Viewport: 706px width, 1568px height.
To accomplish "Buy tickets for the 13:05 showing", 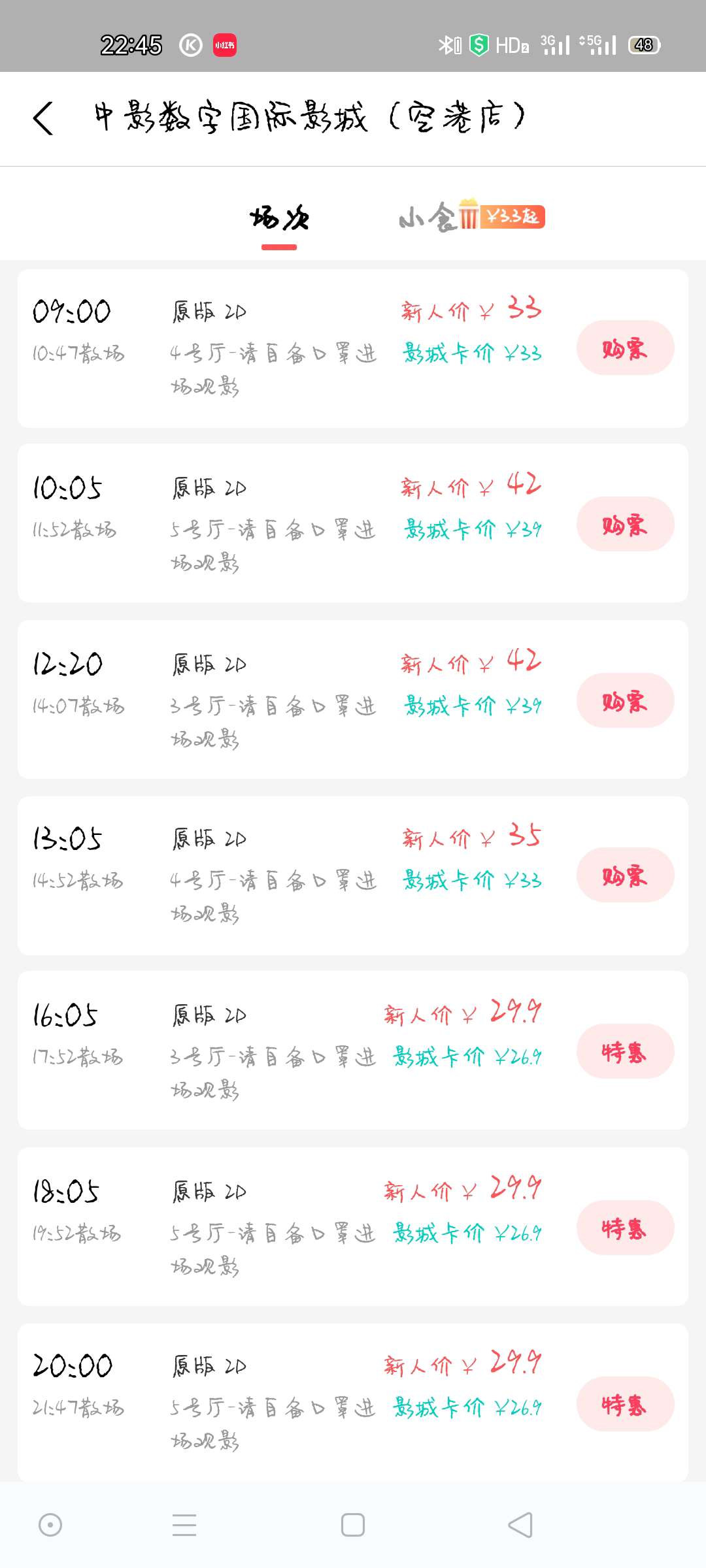I will click(x=625, y=875).
